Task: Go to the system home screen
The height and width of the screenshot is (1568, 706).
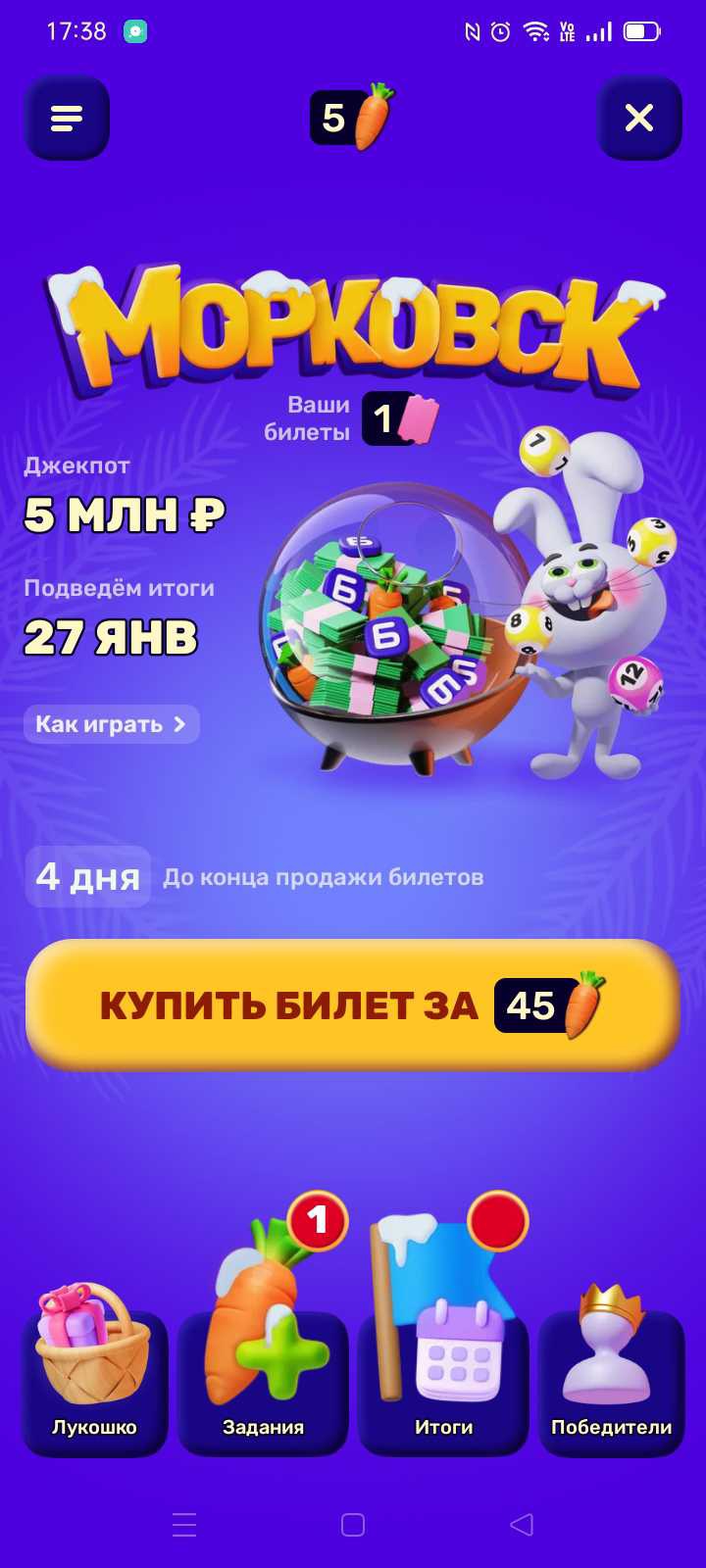Action: (353, 1525)
